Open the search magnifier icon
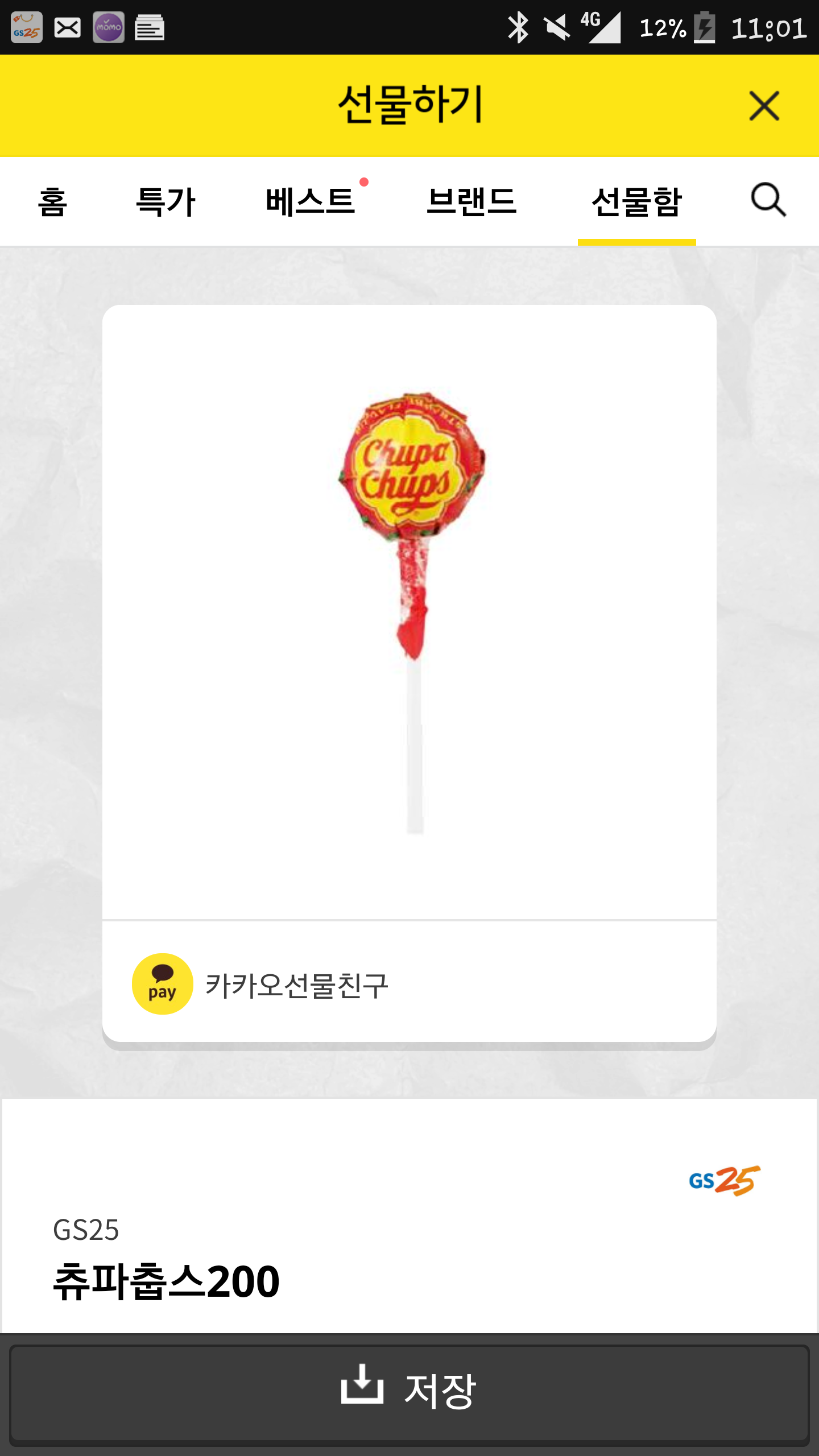Screen dimensions: 819x1456 click(768, 200)
